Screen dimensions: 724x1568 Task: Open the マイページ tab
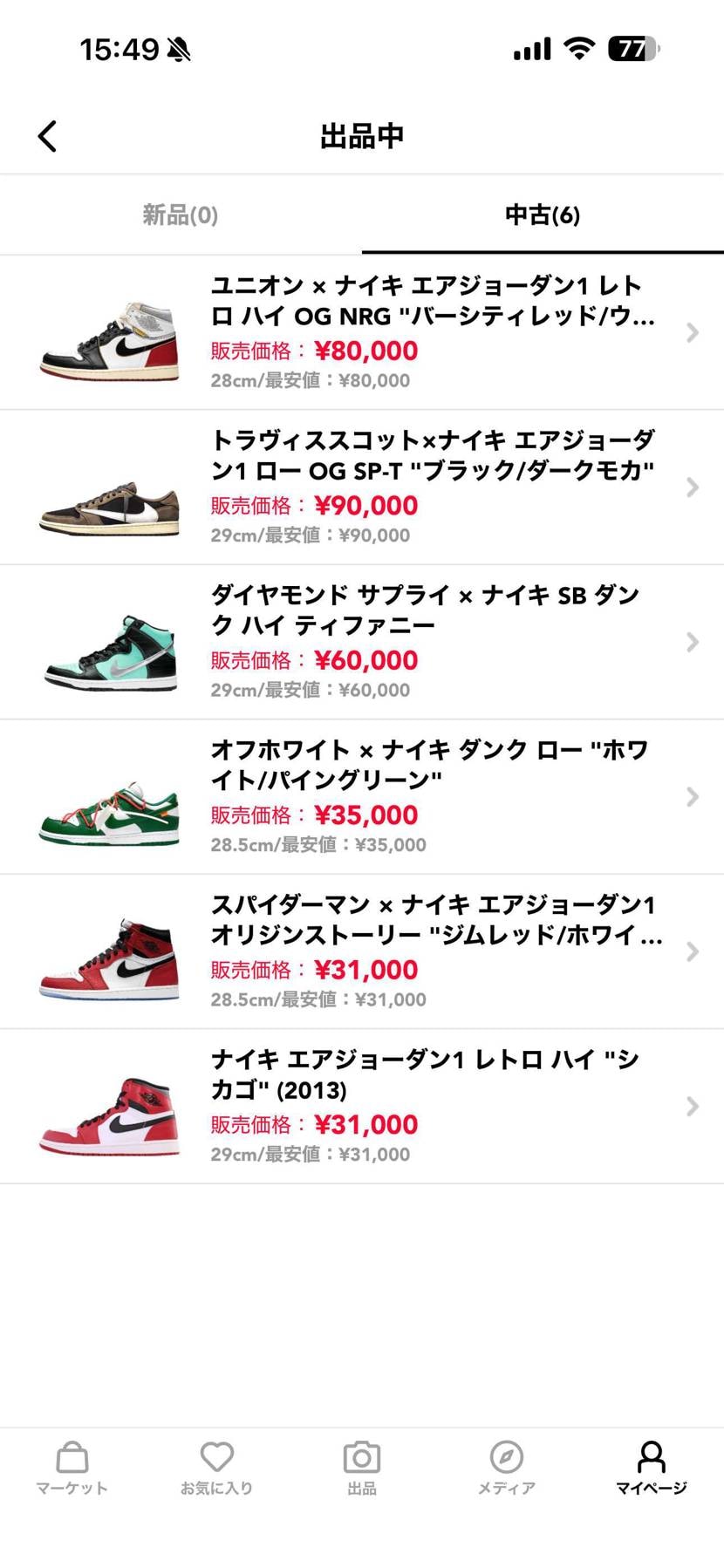651,1468
